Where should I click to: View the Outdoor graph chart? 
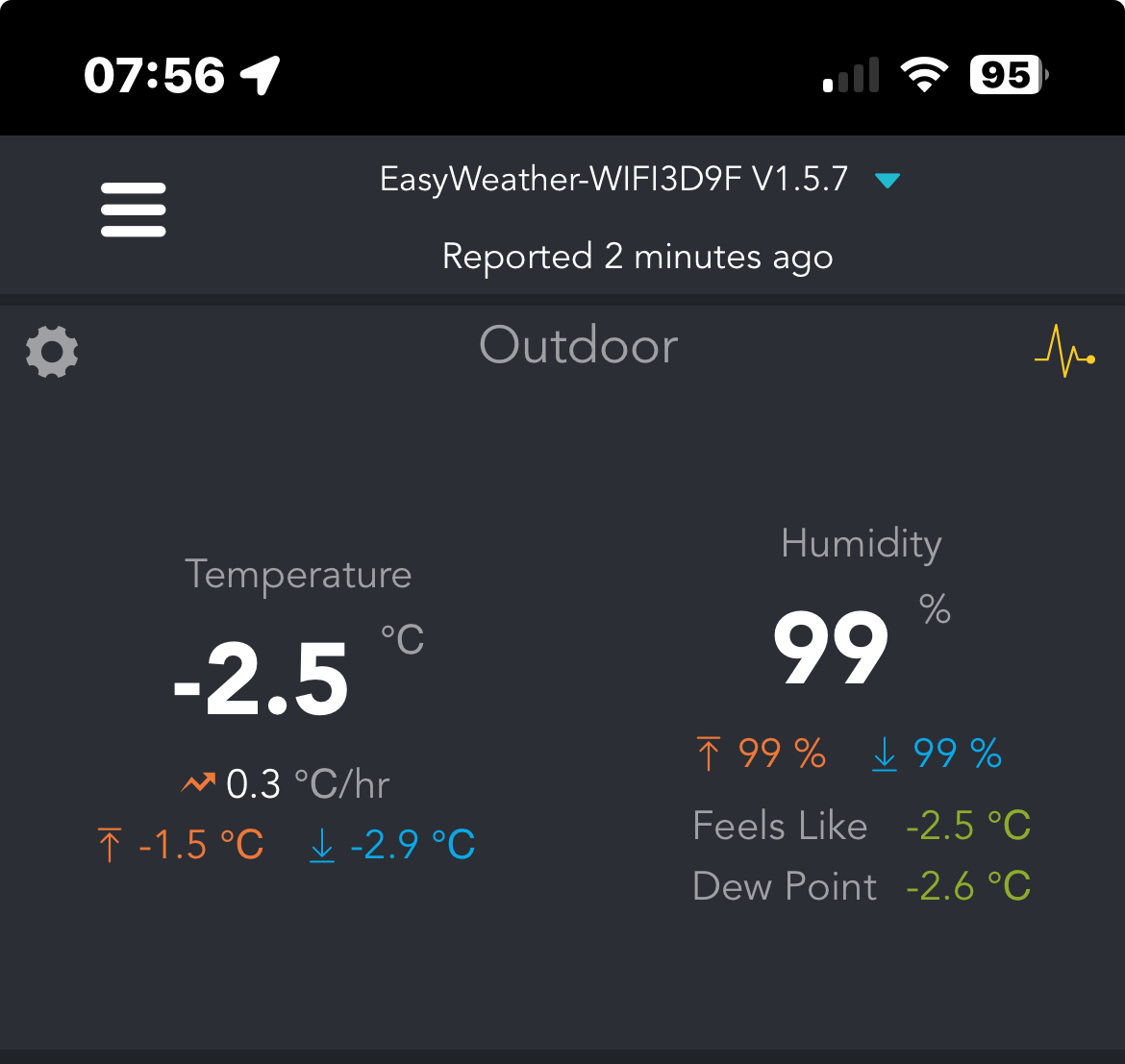(1064, 352)
